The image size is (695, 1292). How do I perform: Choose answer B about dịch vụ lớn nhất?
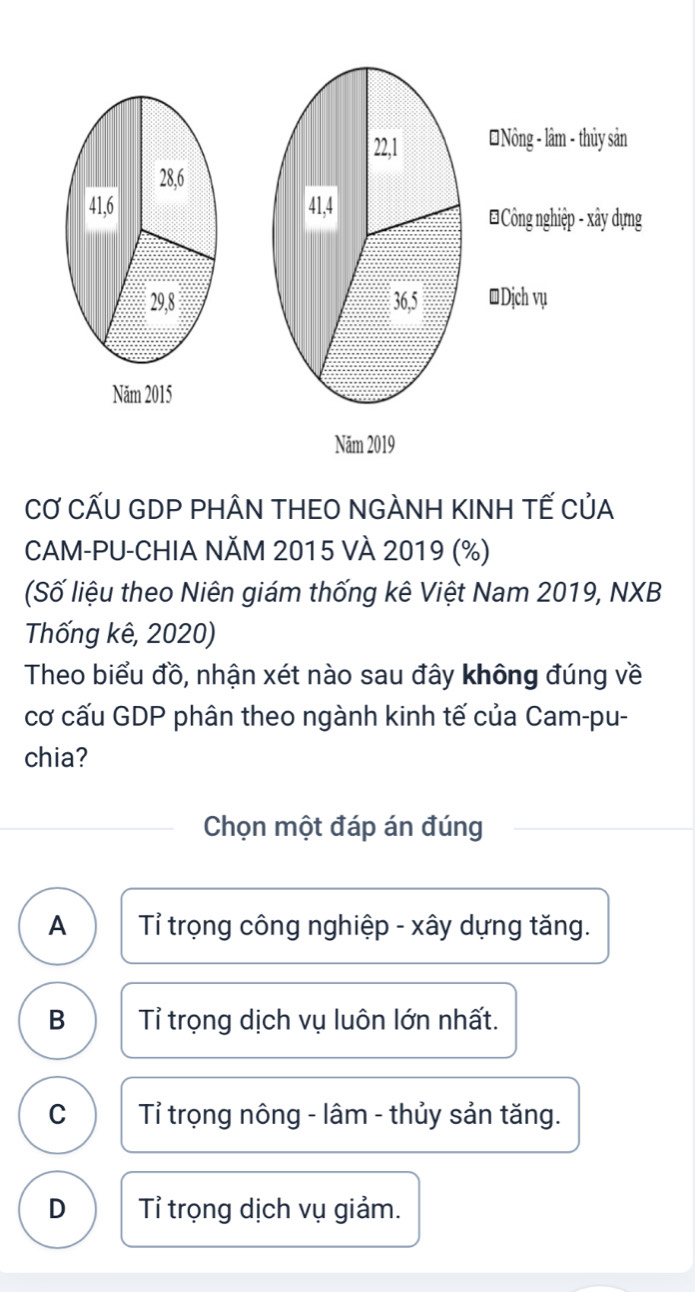[318, 1020]
